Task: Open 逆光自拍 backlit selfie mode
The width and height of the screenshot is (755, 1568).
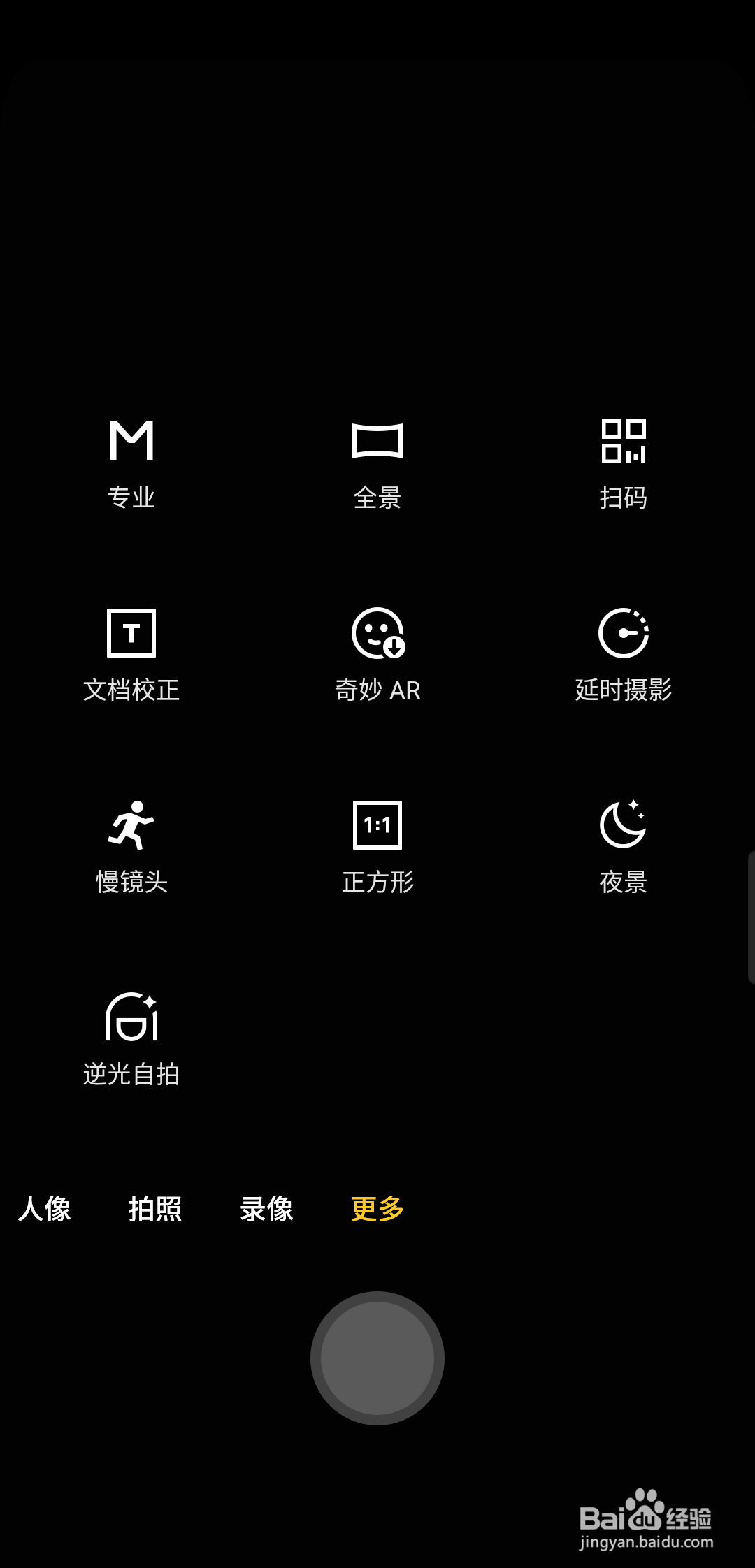Action: (x=131, y=1040)
